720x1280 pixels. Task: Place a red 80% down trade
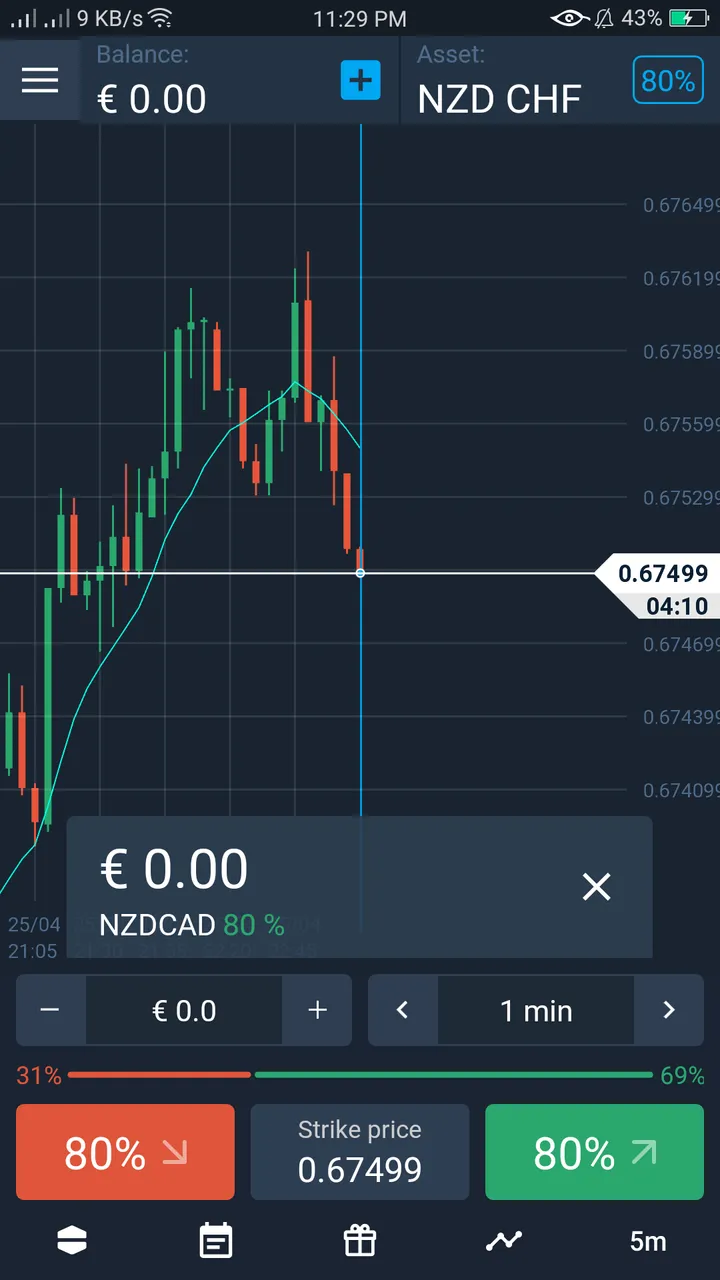tap(125, 1152)
